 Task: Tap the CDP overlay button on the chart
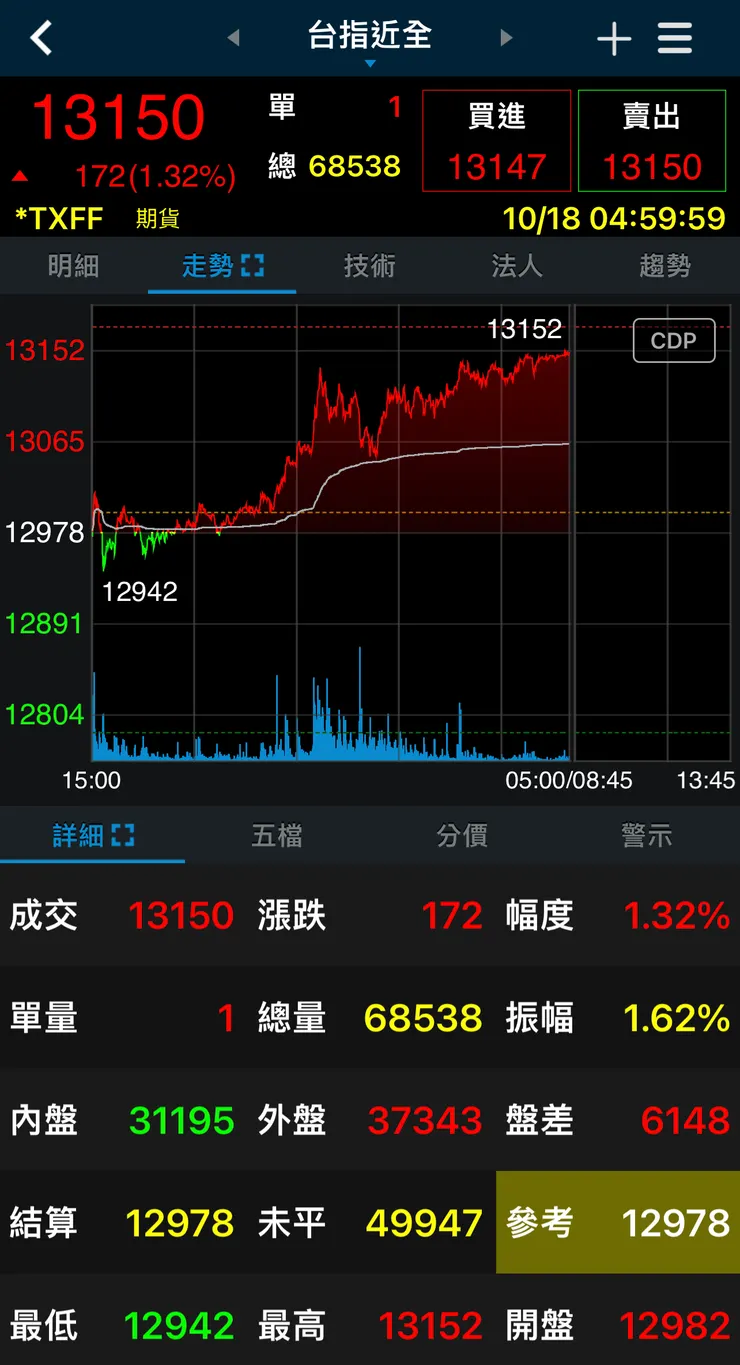pyautogui.click(x=674, y=340)
